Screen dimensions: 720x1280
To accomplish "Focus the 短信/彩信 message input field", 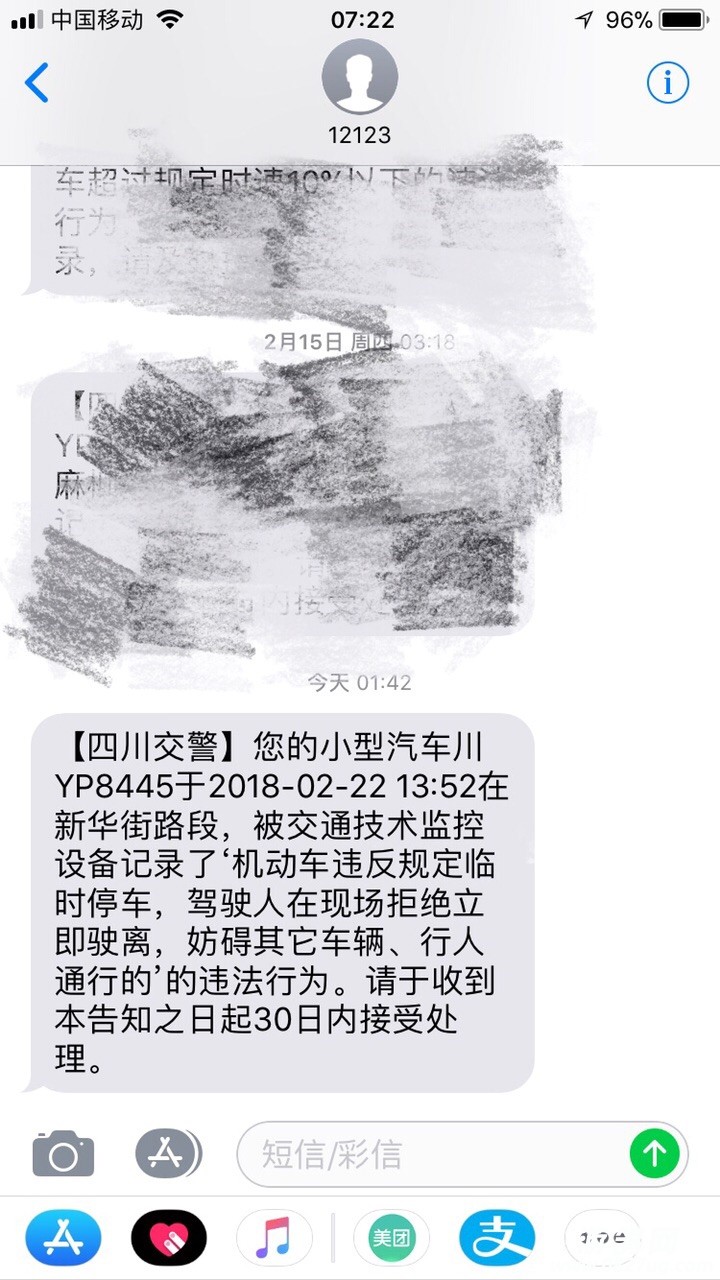I will 440,1154.
